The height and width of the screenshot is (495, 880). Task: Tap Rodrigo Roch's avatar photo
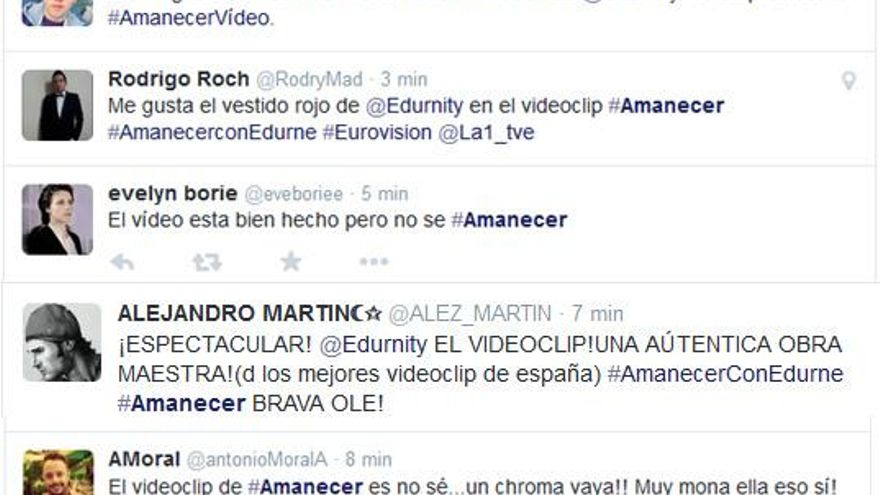coord(57,105)
